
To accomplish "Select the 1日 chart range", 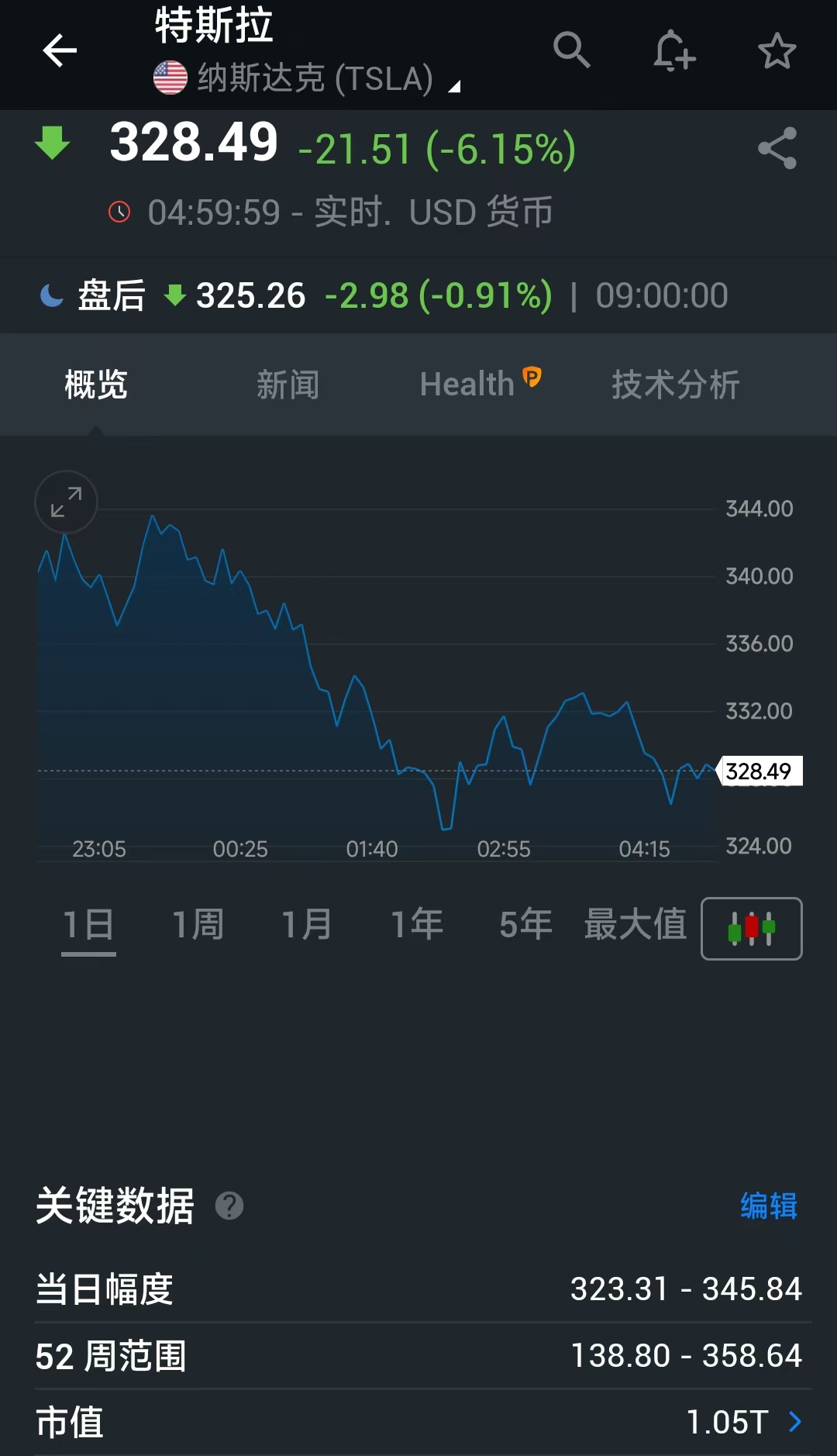I will click(x=88, y=925).
